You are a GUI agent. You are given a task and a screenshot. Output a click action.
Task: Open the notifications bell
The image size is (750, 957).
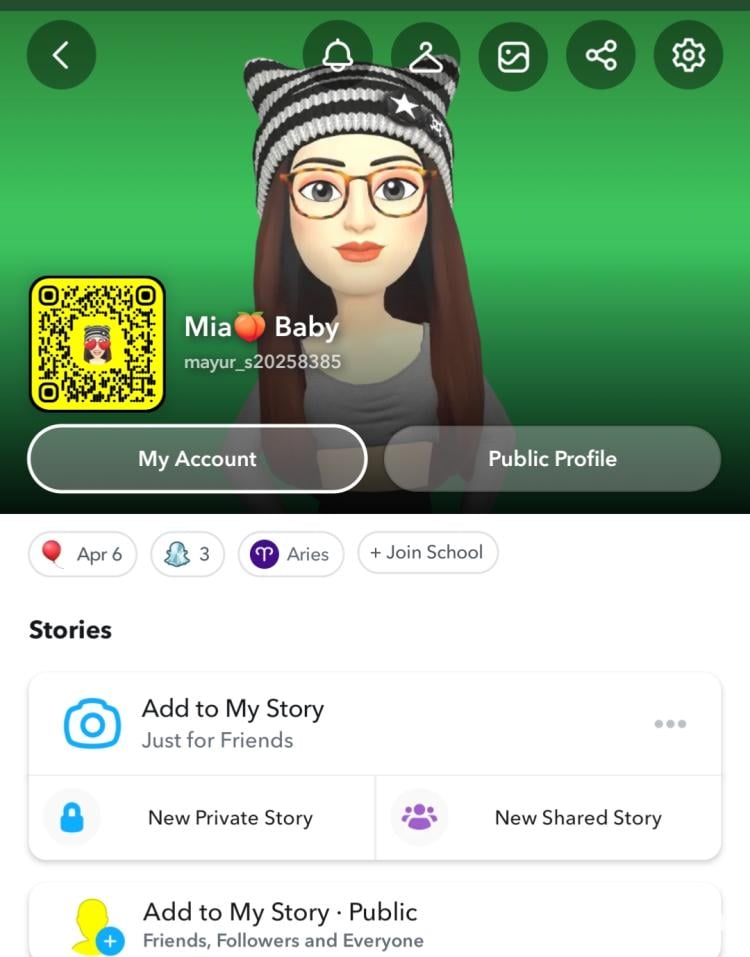(337, 55)
